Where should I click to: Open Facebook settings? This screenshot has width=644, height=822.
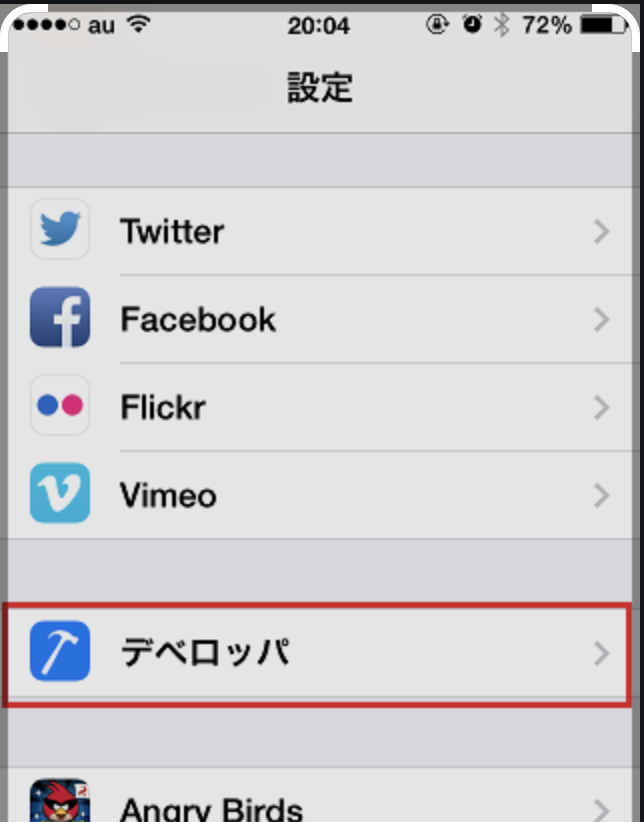pos(320,320)
